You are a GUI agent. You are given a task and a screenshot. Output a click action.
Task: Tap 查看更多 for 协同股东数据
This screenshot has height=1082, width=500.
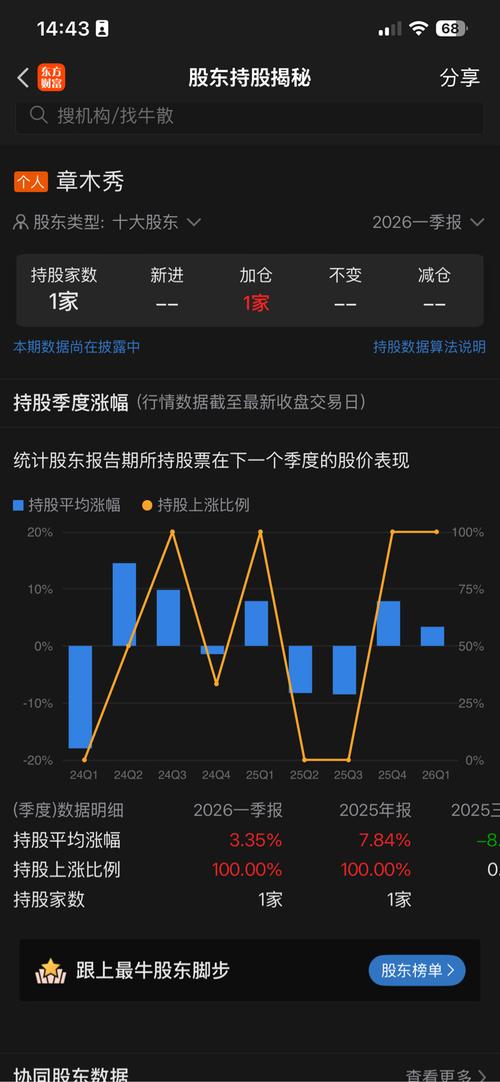(446, 1074)
